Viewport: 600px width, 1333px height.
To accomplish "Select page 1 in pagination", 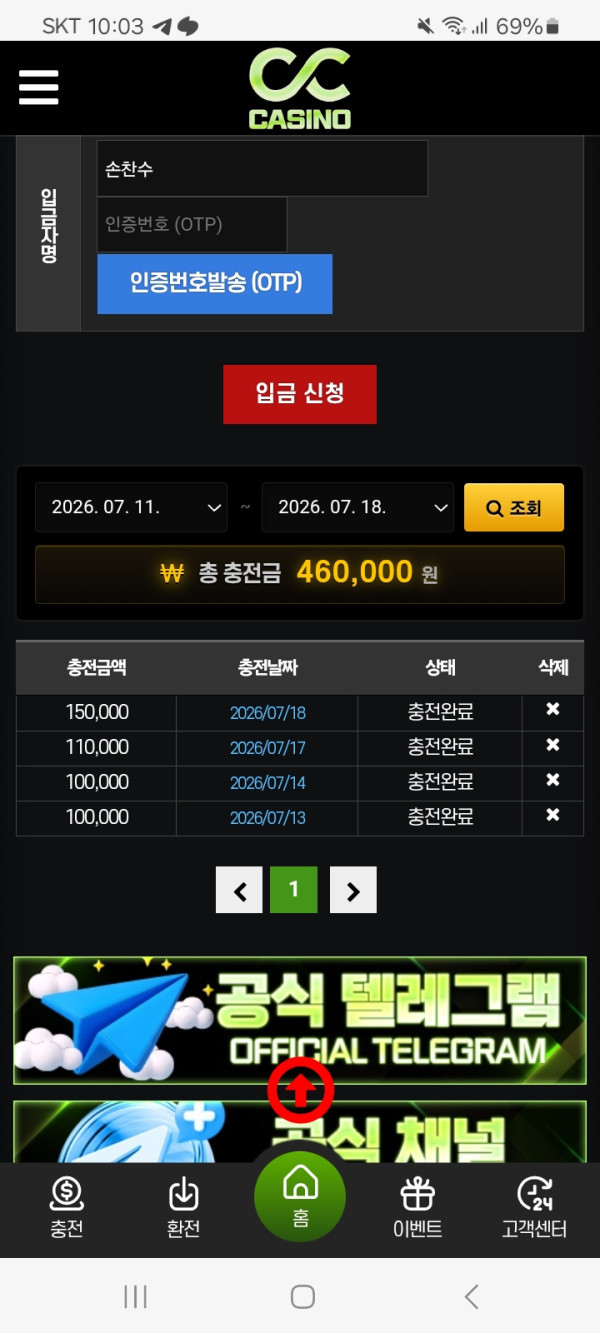I will pos(294,890).
